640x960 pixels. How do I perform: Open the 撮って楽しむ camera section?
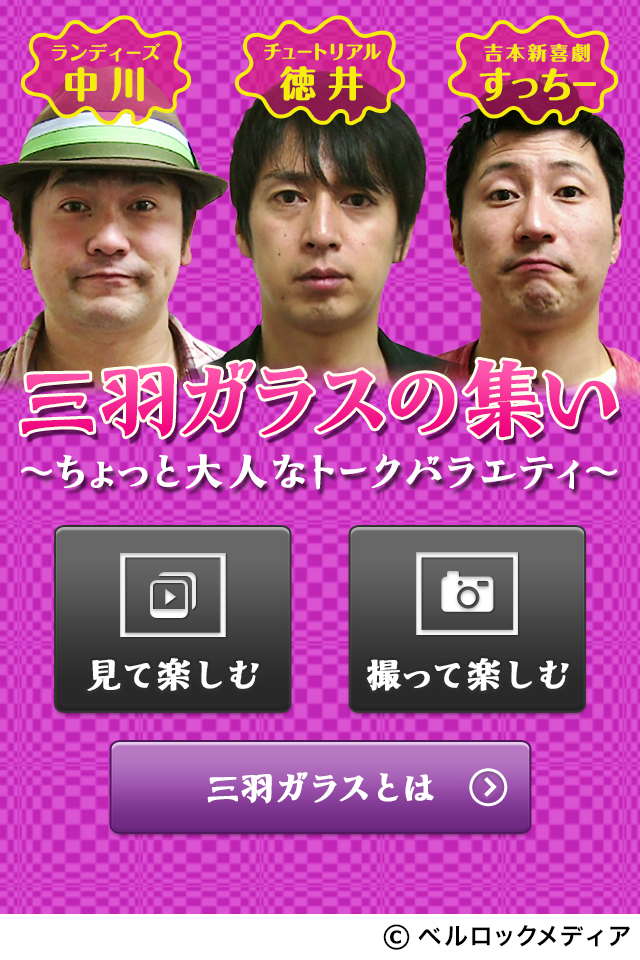467,619
